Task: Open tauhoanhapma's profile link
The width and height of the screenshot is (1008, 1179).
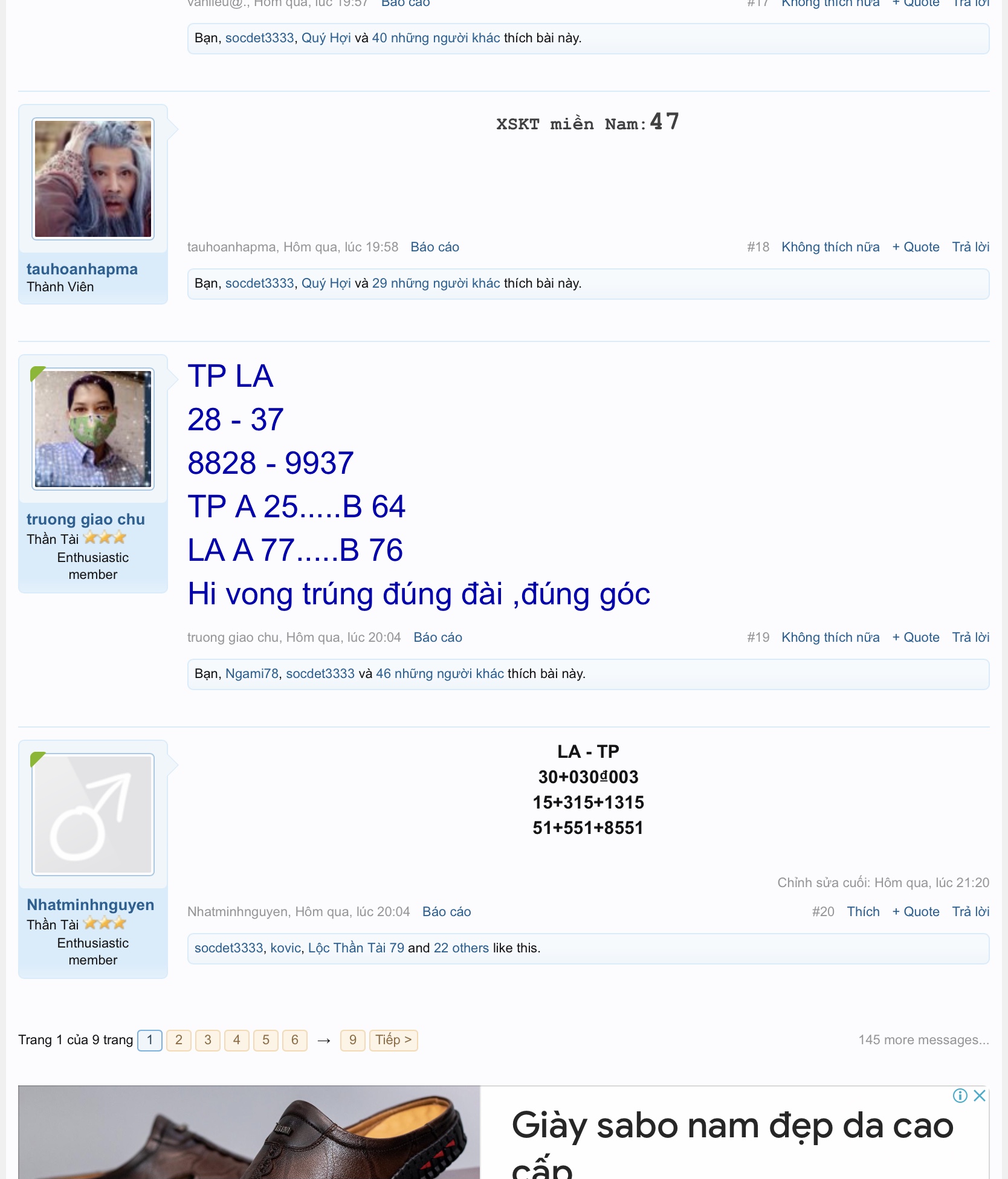Action: [82, 269]
